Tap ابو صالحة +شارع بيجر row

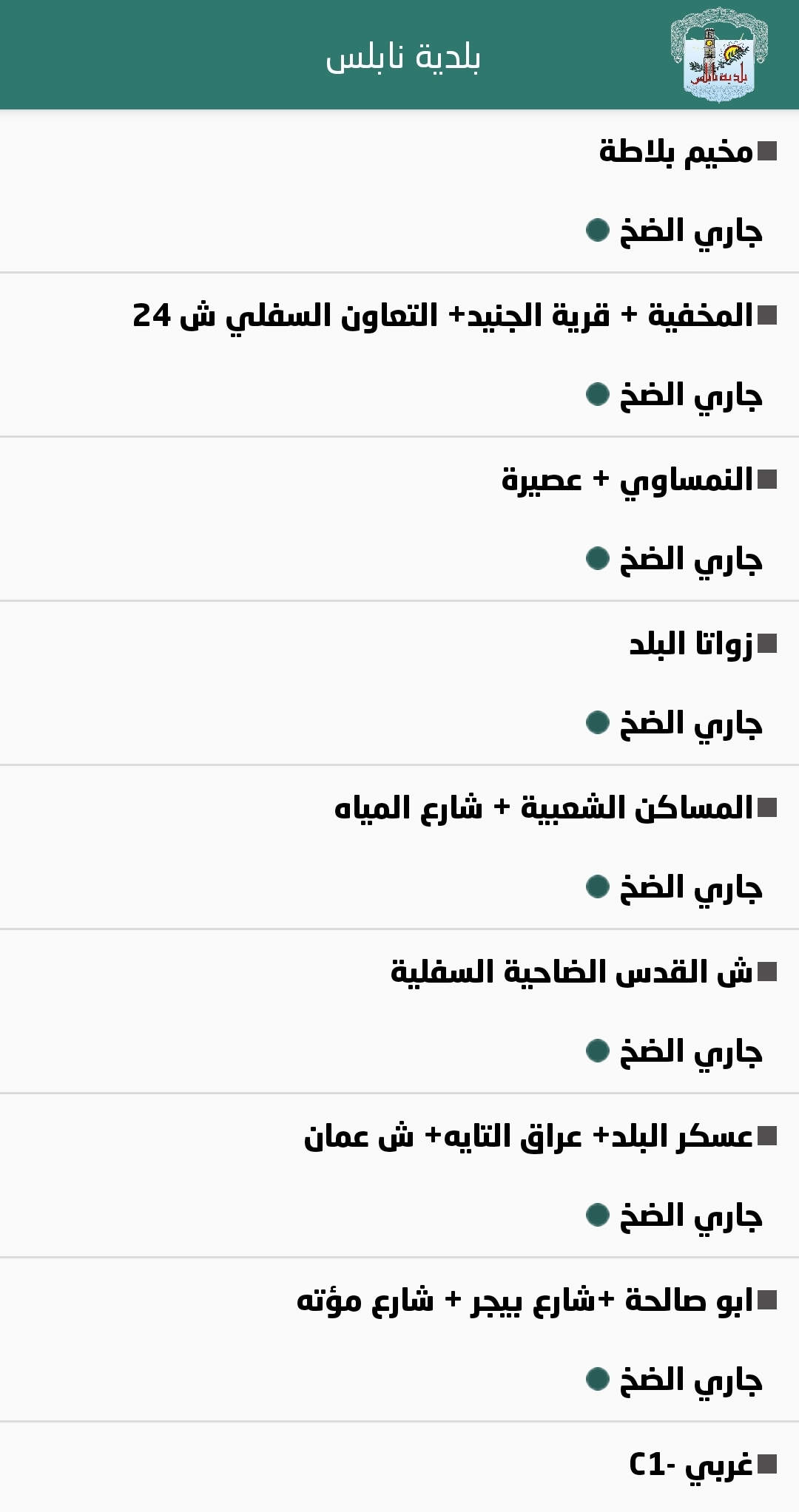(525, 1301)
